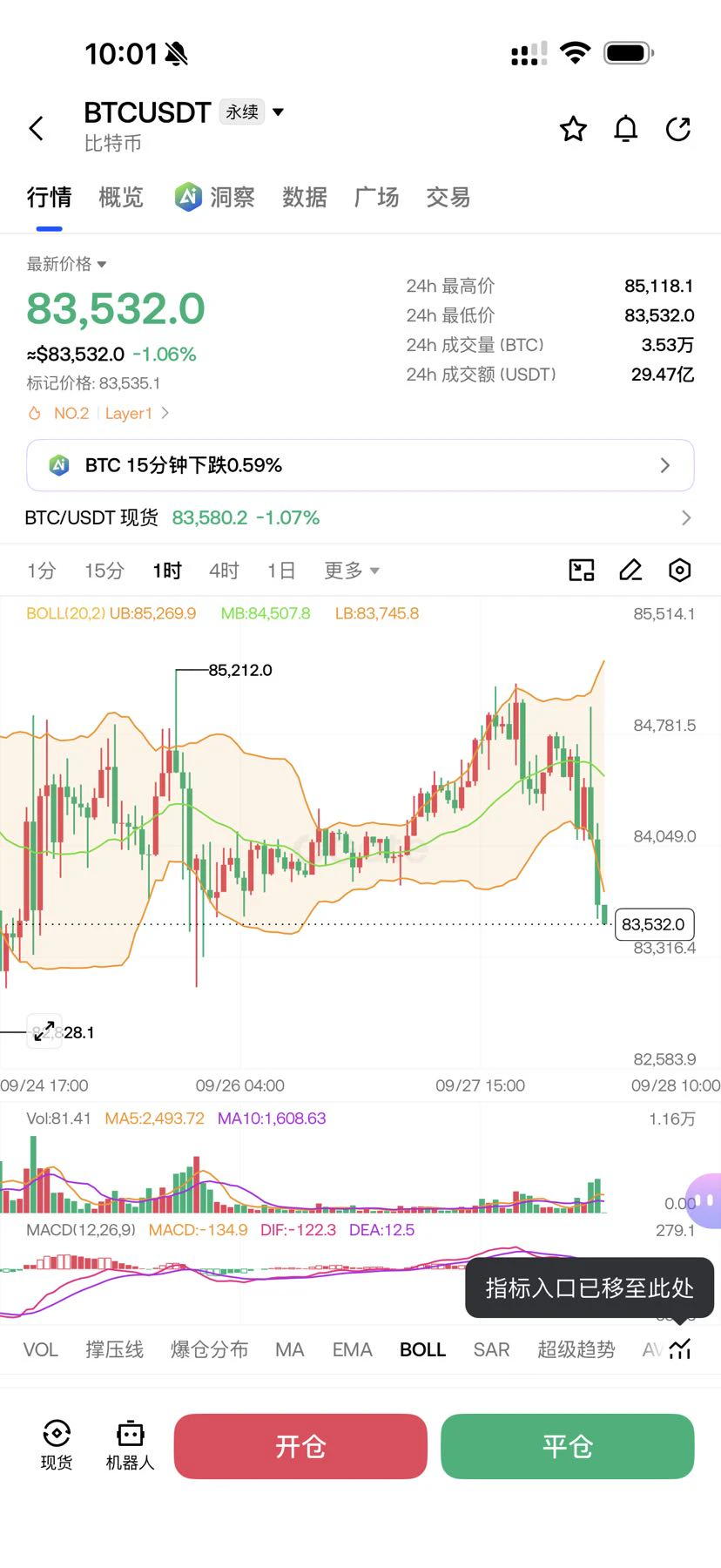Switch to the 交易 tab
721x1568 pixels.
pos(448,198)
